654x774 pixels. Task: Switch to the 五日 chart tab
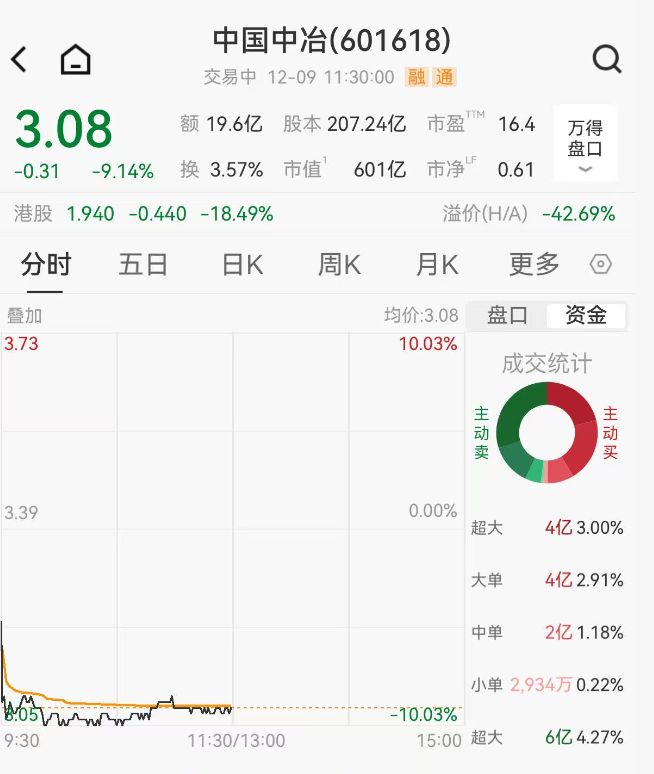[x=143, y=265]
